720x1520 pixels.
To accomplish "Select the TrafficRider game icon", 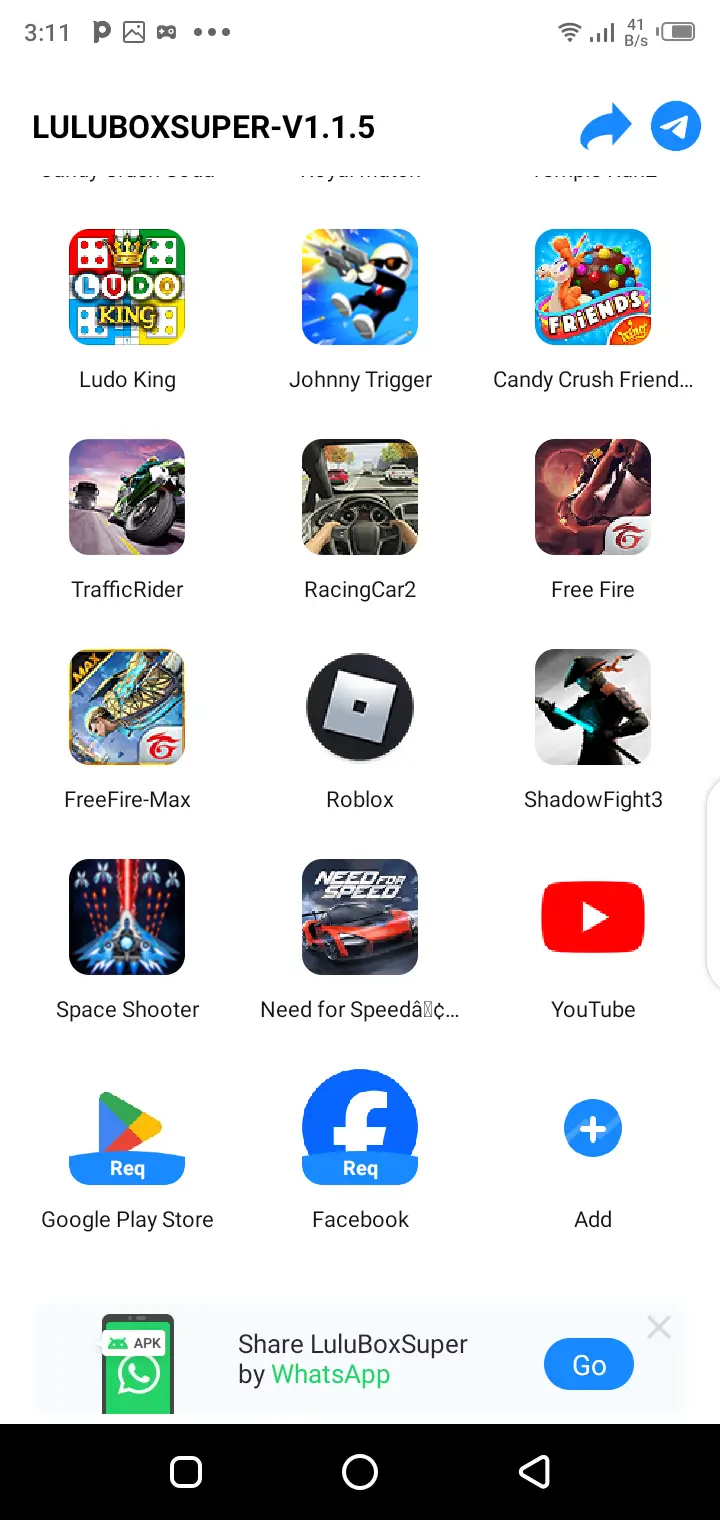I will [127, 497].
